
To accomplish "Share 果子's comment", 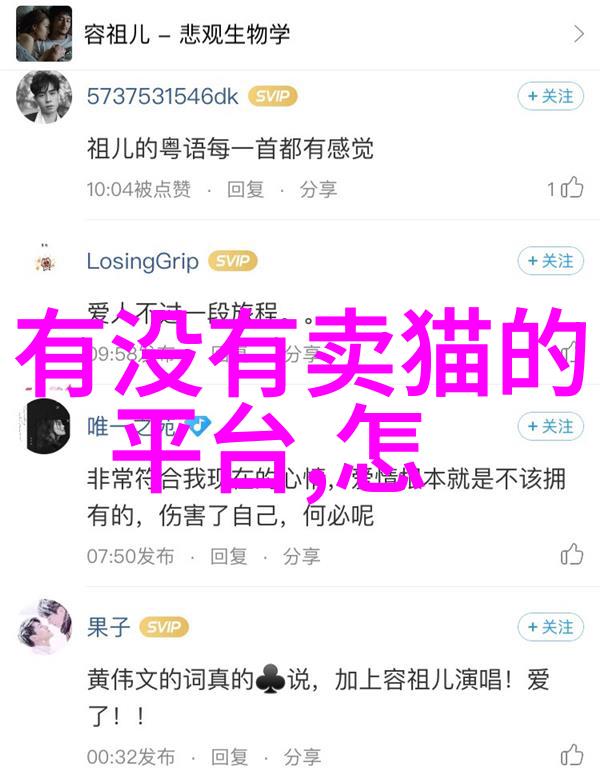I will coord(301,755).
